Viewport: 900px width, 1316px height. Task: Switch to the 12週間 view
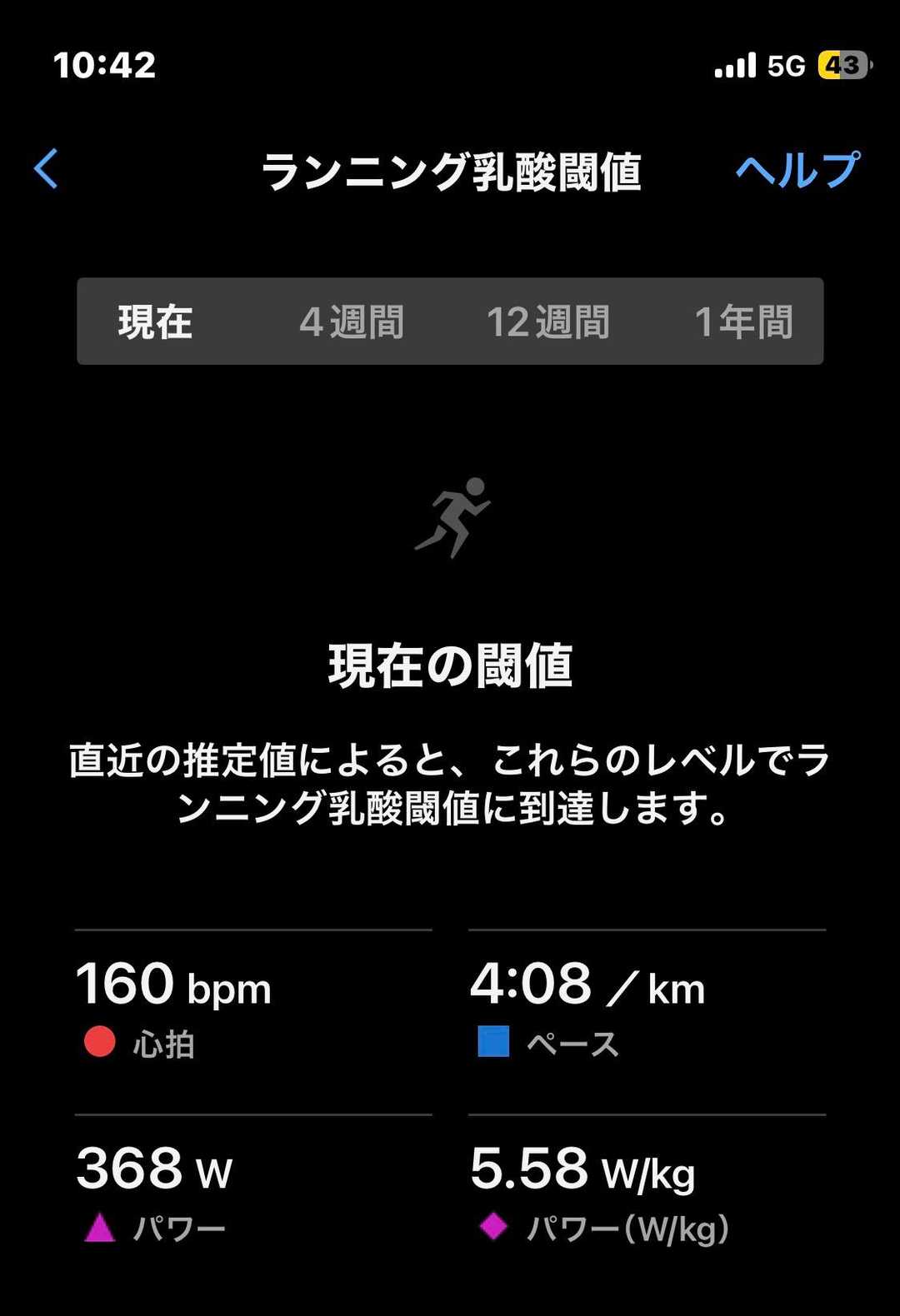547,322
